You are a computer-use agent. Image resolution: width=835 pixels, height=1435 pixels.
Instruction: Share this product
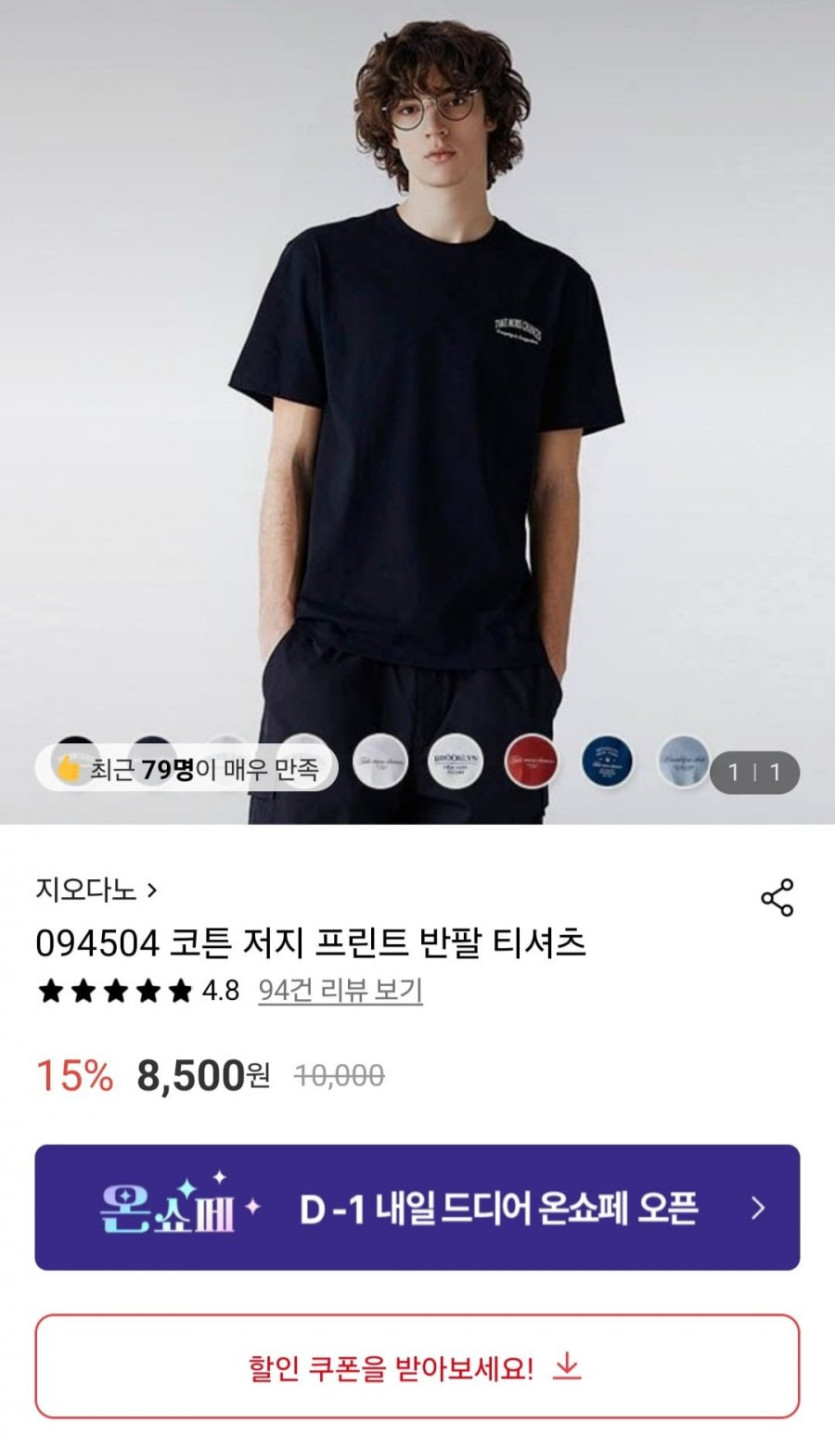coord(777,897)
